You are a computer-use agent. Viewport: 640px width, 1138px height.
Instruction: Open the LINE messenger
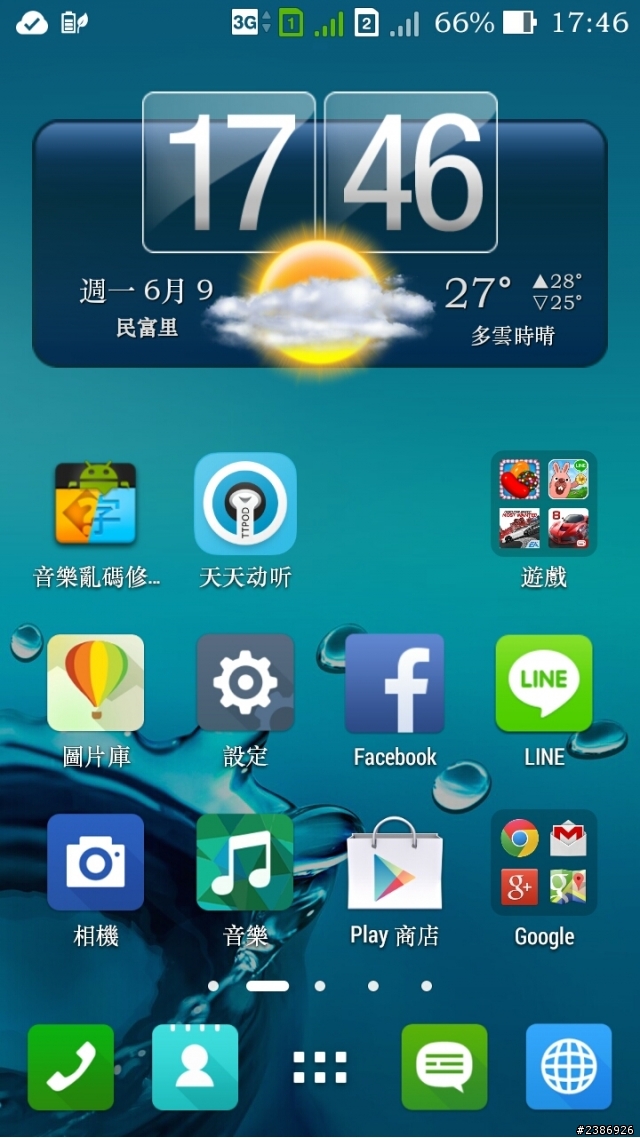[544, 683]
